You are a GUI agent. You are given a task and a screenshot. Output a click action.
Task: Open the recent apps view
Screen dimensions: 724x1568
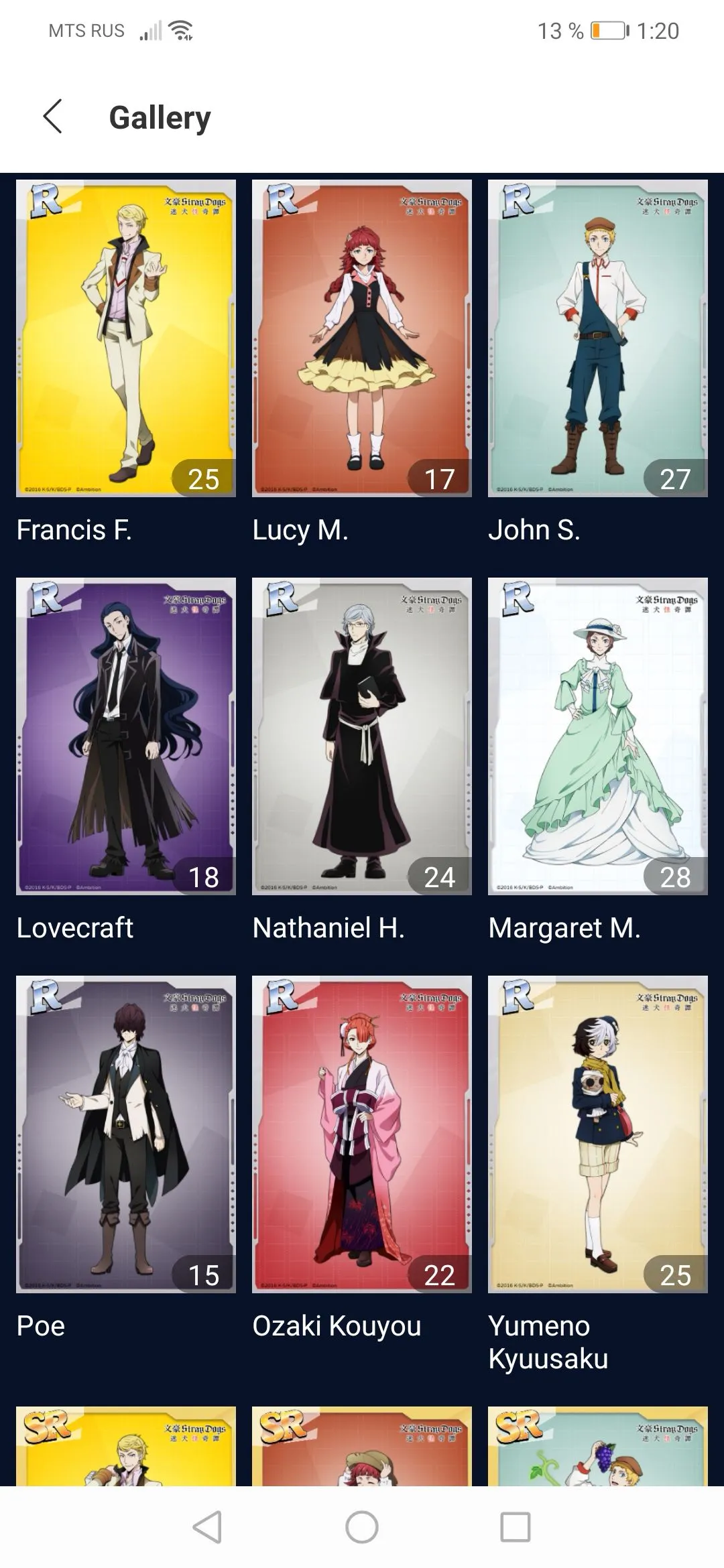tap(516, 1528)
